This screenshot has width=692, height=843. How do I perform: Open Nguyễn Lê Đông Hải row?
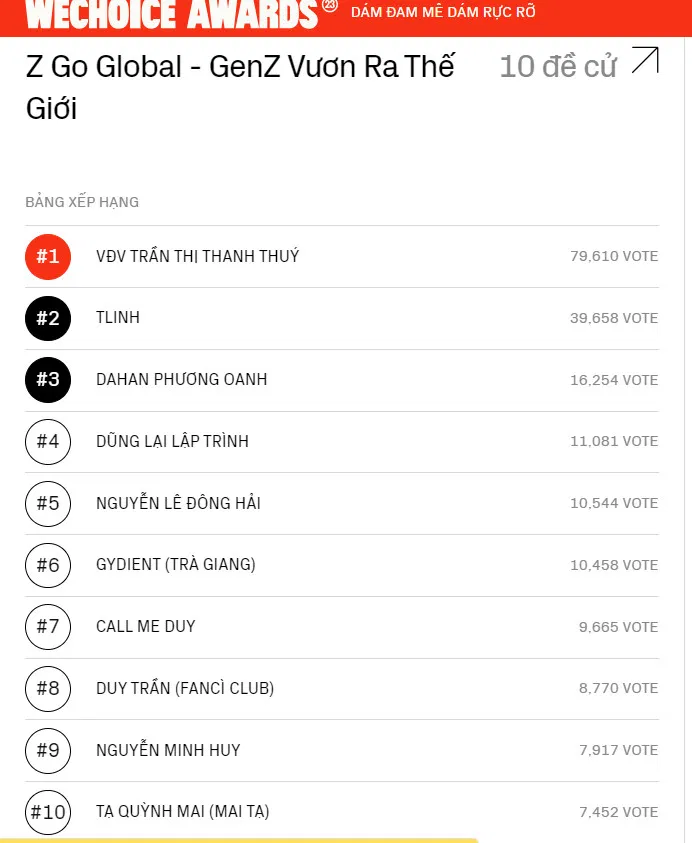click(178, 503)
